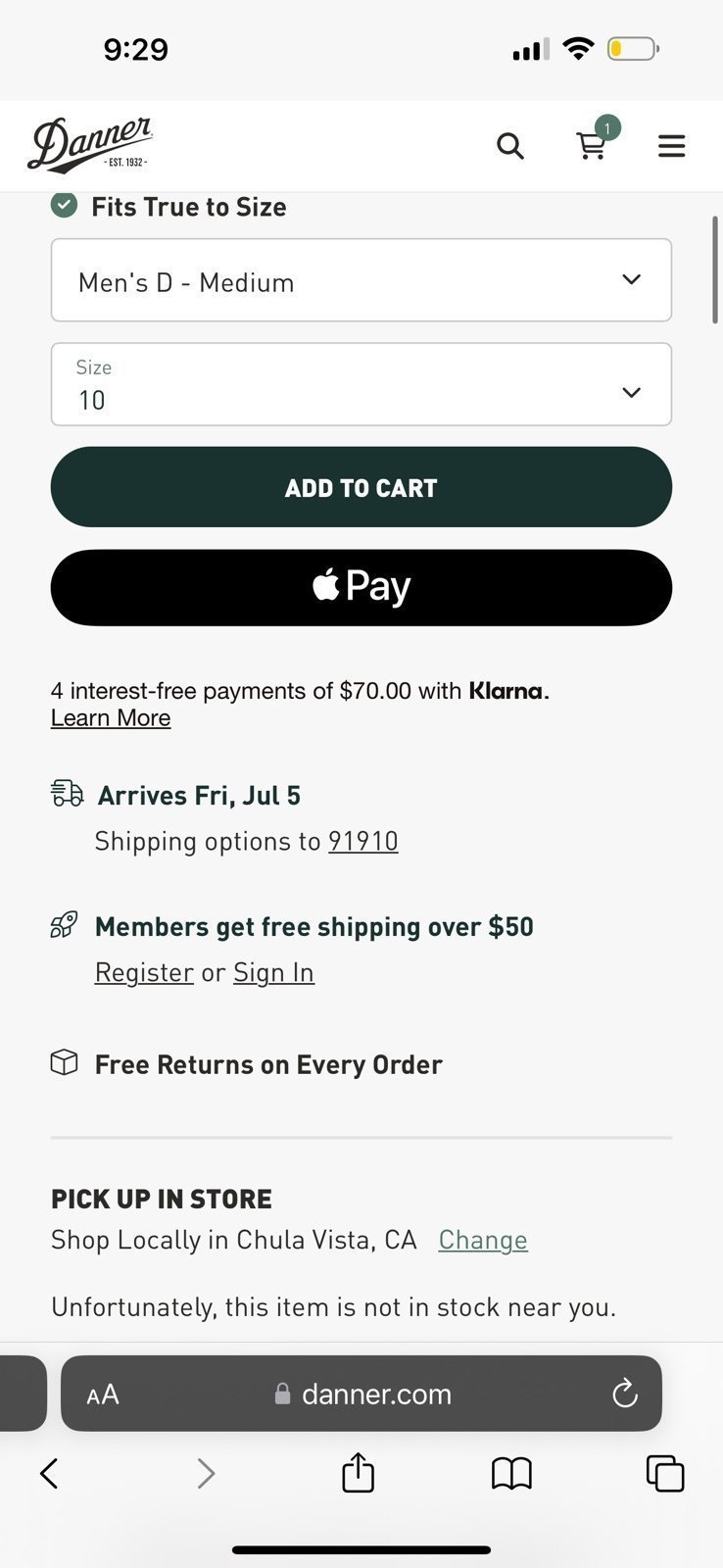Open Klarna Learn More link
Screen dimensions: 723x1568
click(x=111, y=718)
